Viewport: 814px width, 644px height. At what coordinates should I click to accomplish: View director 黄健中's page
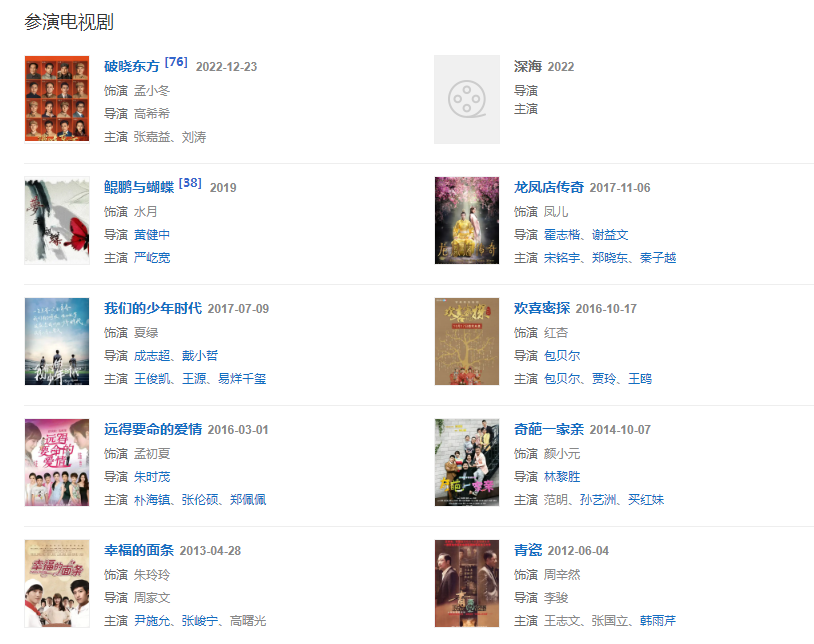point(152,235)
